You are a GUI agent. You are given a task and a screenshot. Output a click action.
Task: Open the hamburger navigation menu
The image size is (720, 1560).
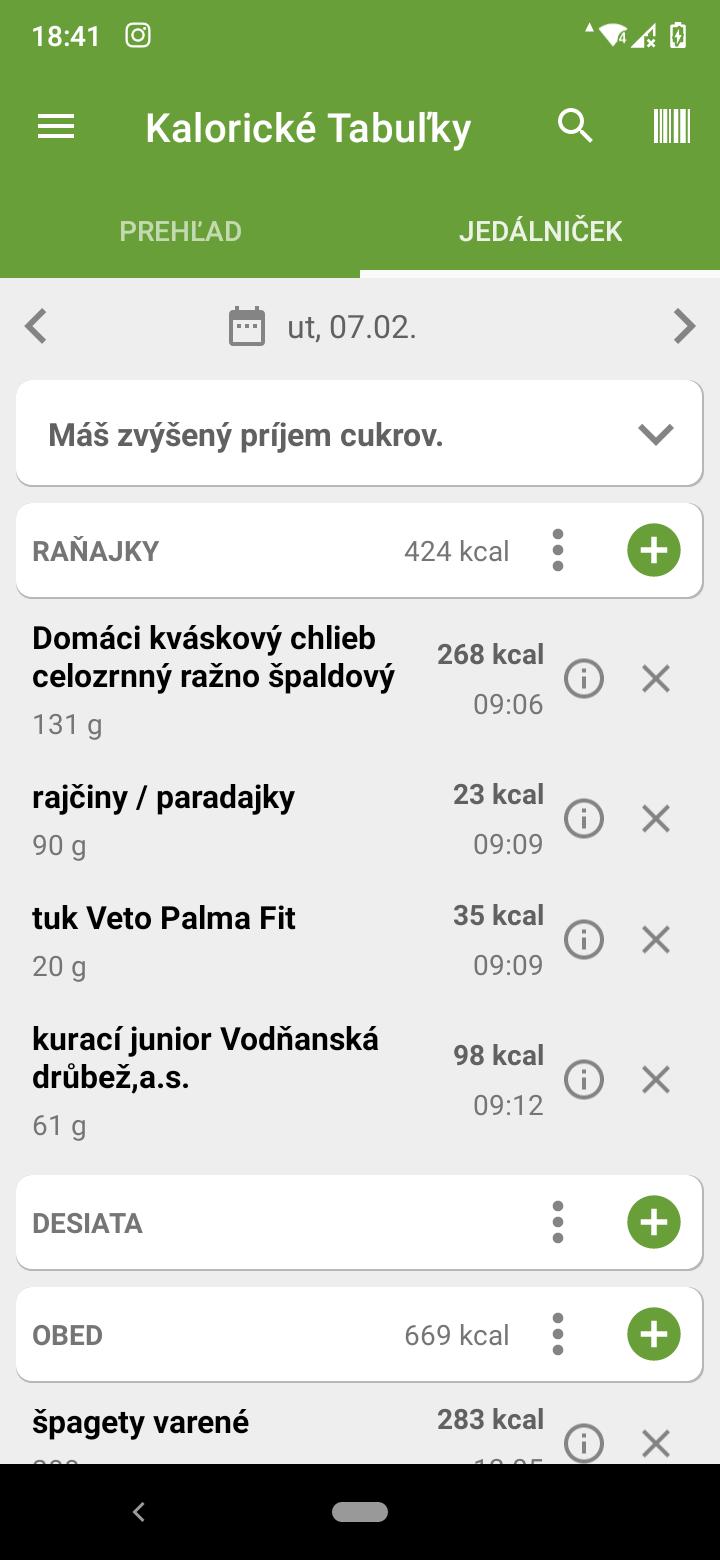56,127
